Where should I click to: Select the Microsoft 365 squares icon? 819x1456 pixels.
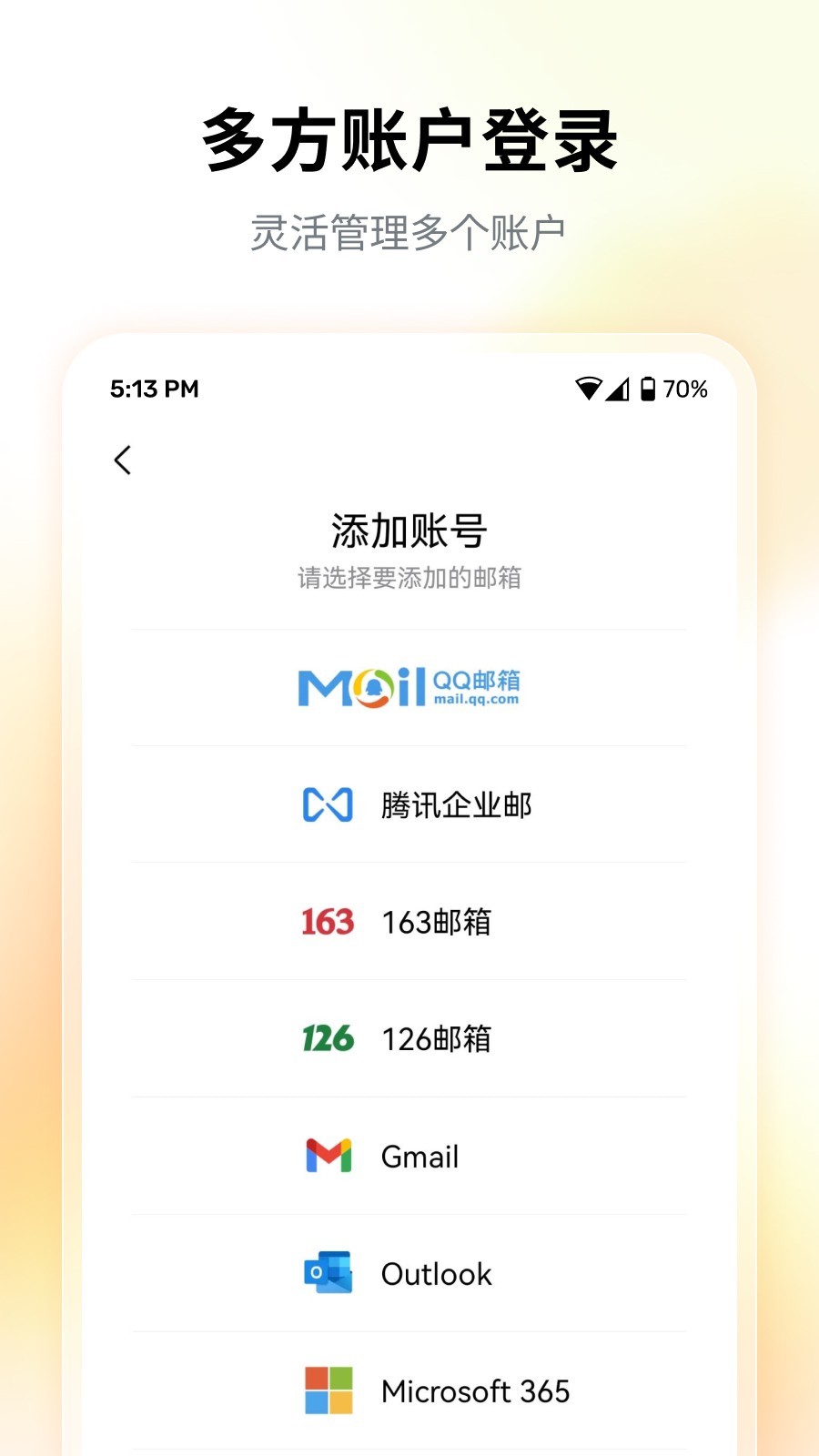[x=329, y=1390]
